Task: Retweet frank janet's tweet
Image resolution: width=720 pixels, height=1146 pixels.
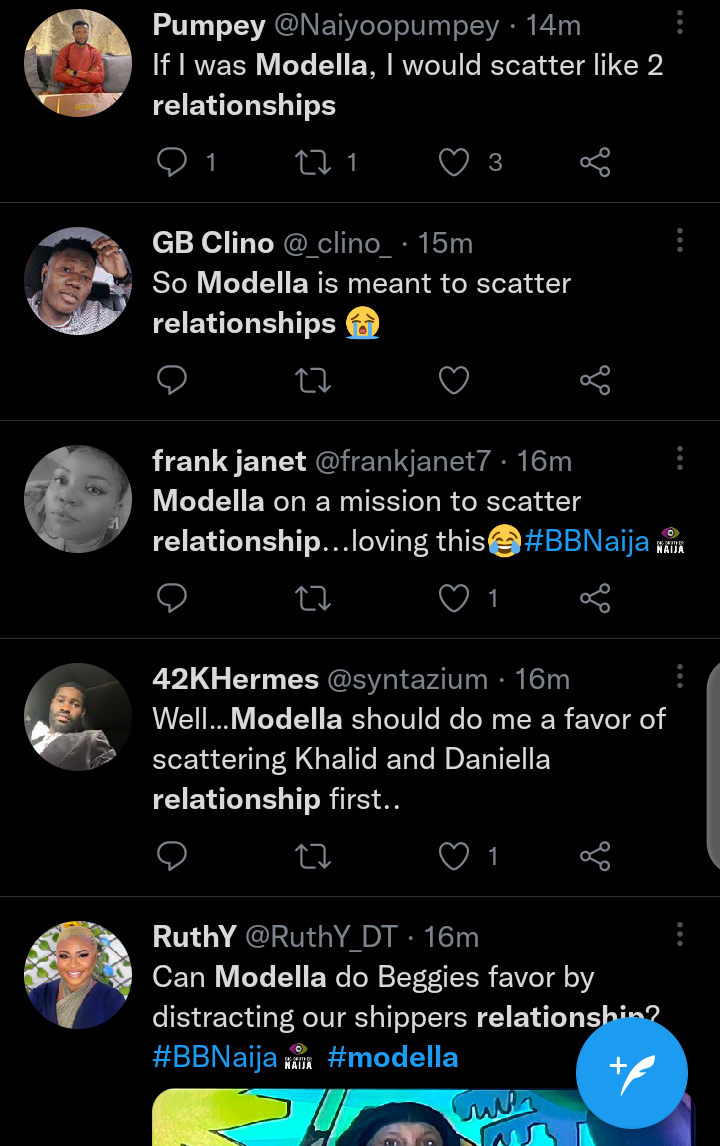Action: tap(313, 598)
